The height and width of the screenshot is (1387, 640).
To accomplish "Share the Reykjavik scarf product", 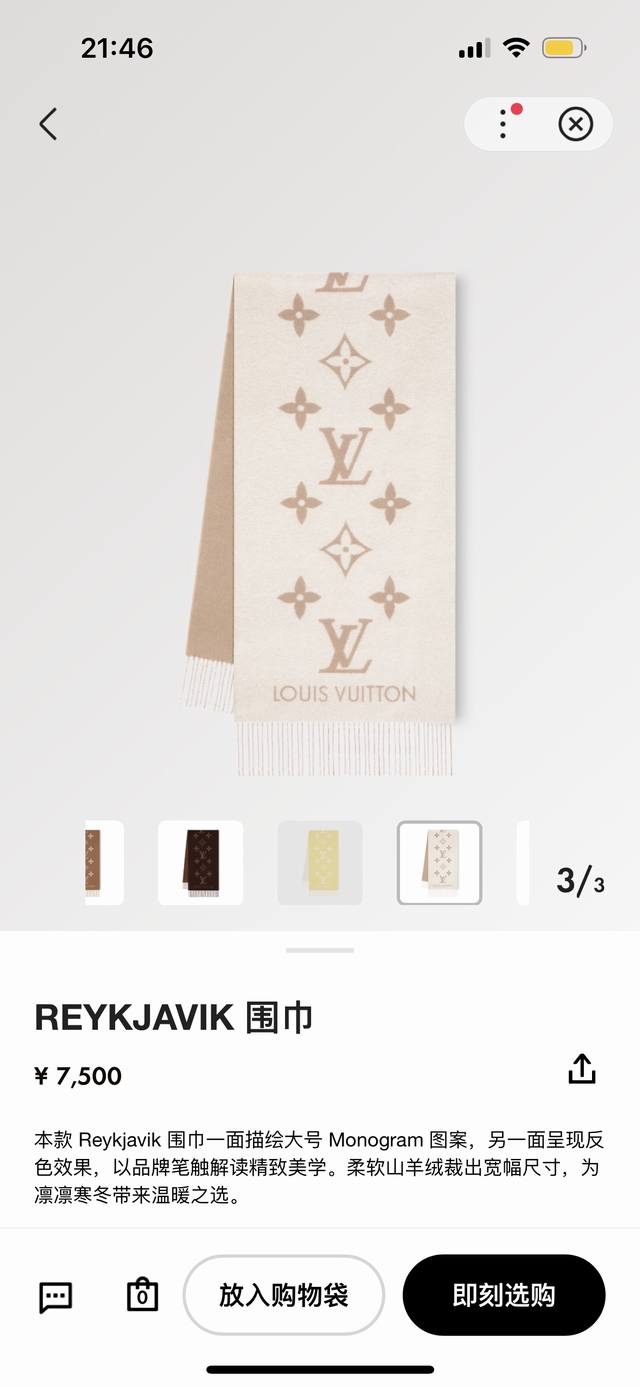I will (581, 1069).
